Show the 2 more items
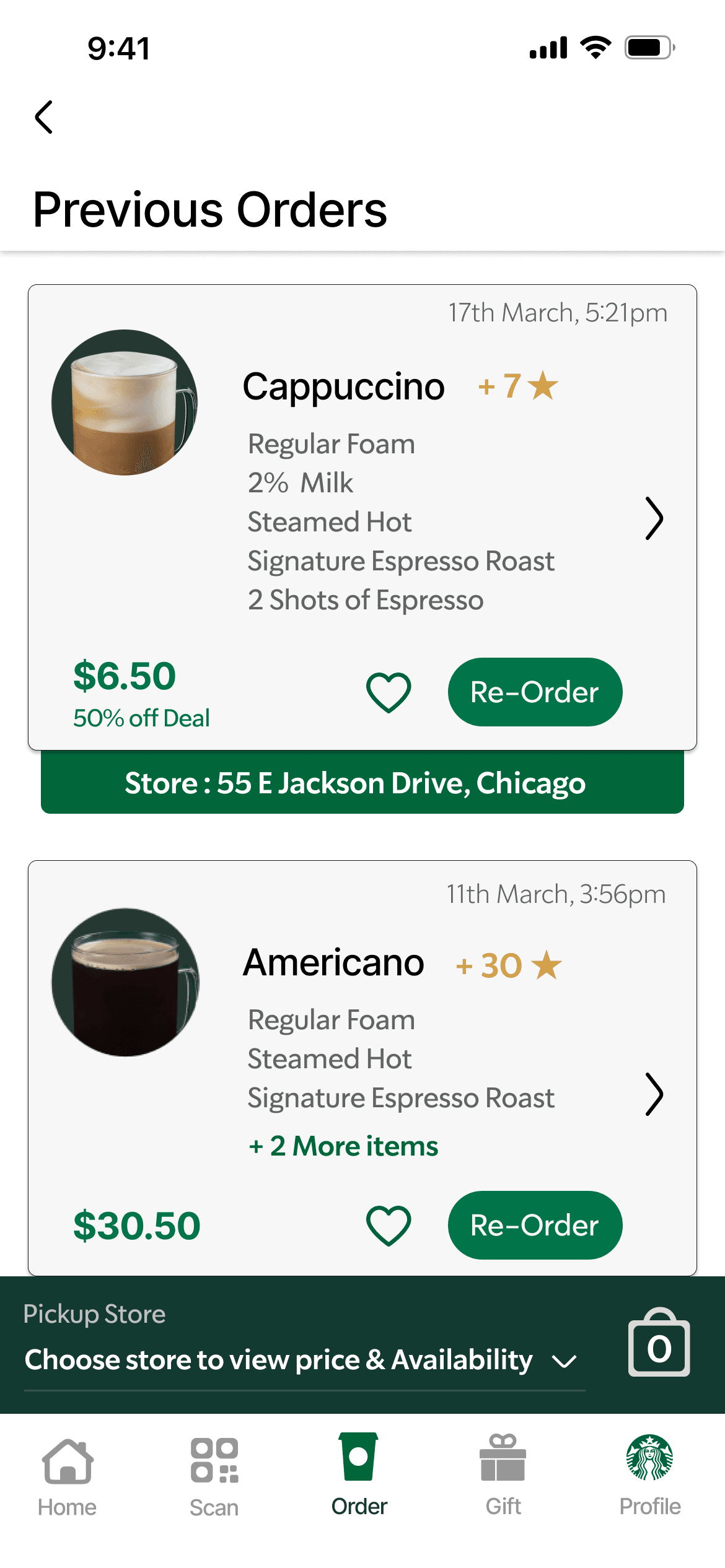Image resolution: width=725 pixels, height=1568 pixels. coord(343,1146)
